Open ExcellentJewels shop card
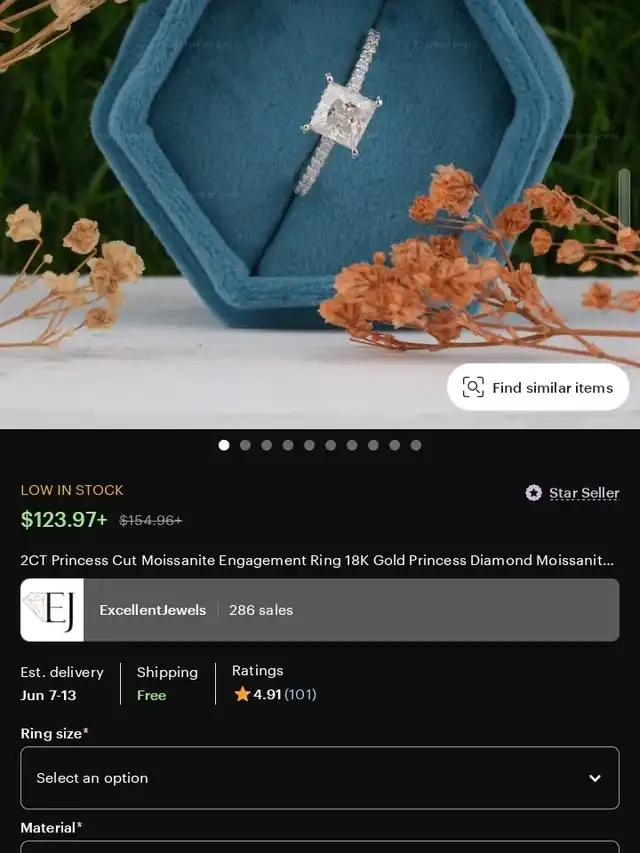640x853 pixels. 320,610
